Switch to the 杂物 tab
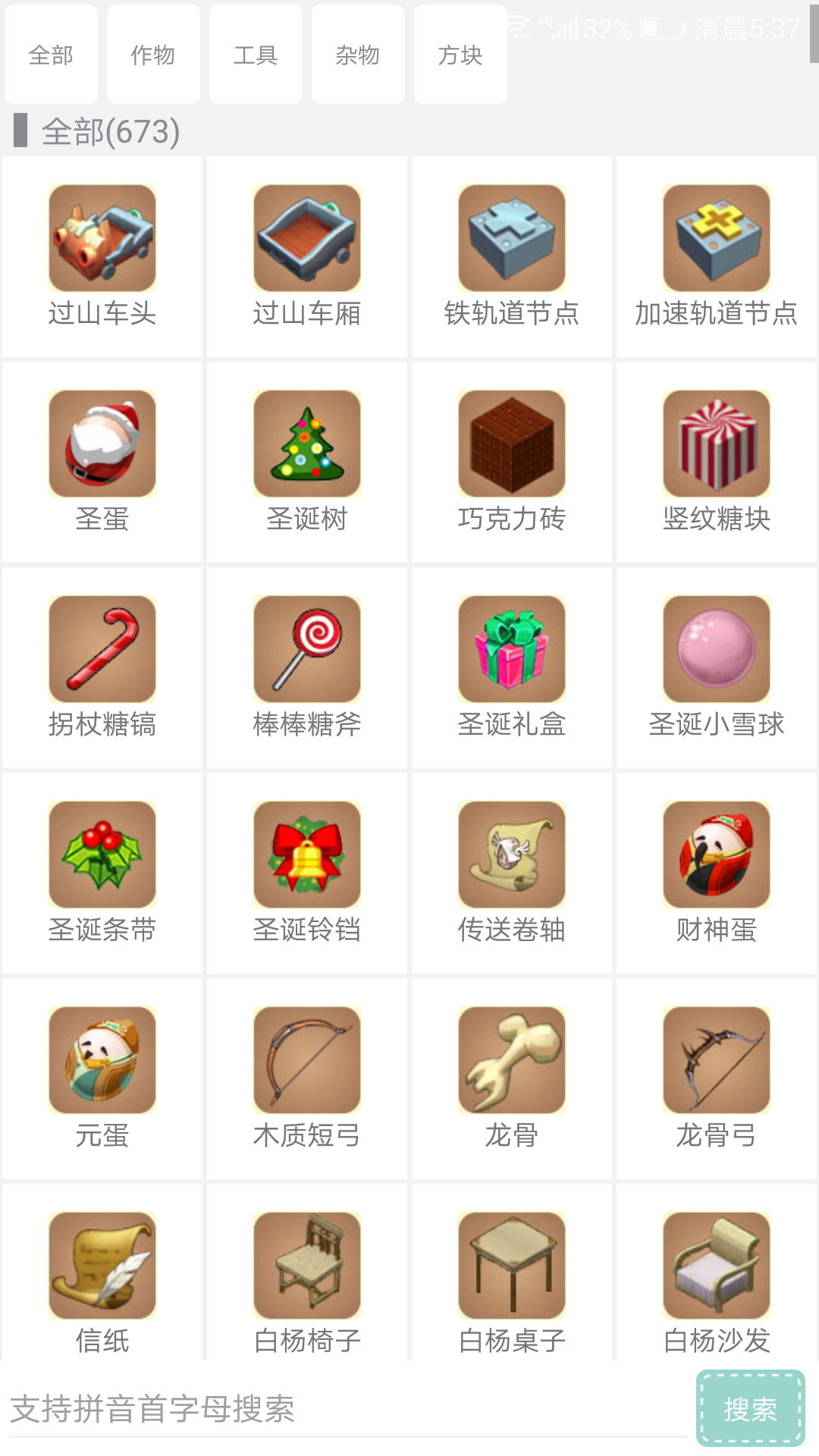Screen dimensions: 819x1456 [x=358, y=55]
